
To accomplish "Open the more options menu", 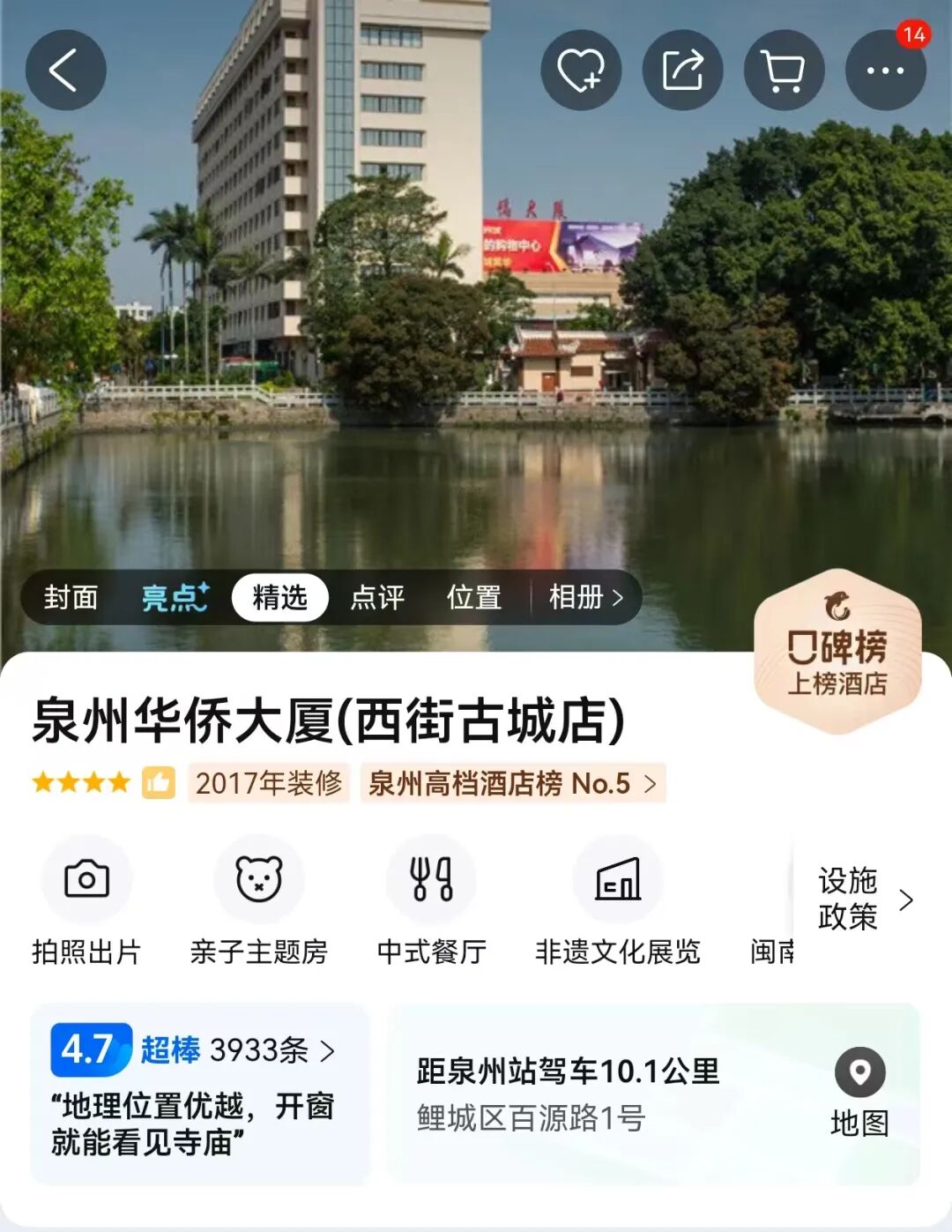I will pyautogui.click(x=886, y=71).
